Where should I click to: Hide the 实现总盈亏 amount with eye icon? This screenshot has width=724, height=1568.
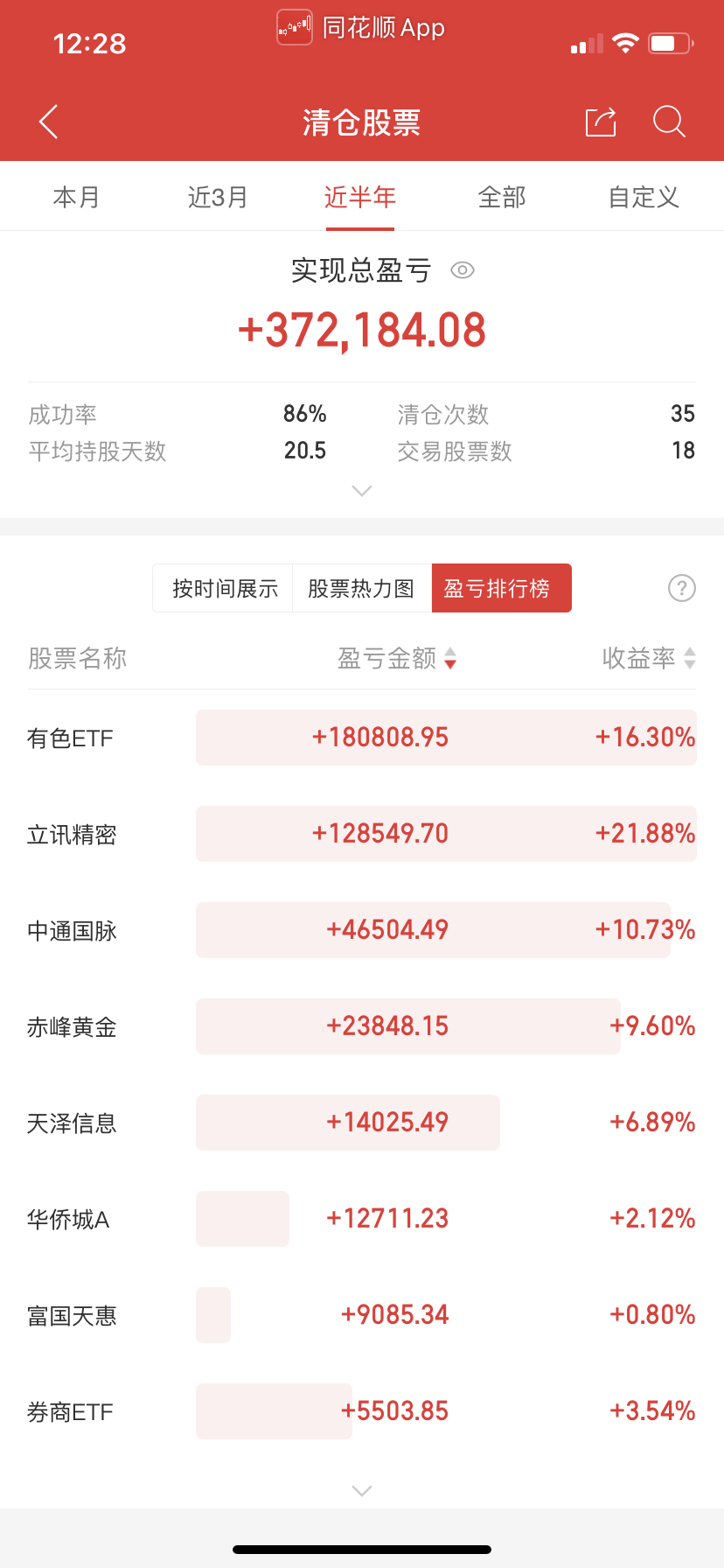tap(463, 270)
